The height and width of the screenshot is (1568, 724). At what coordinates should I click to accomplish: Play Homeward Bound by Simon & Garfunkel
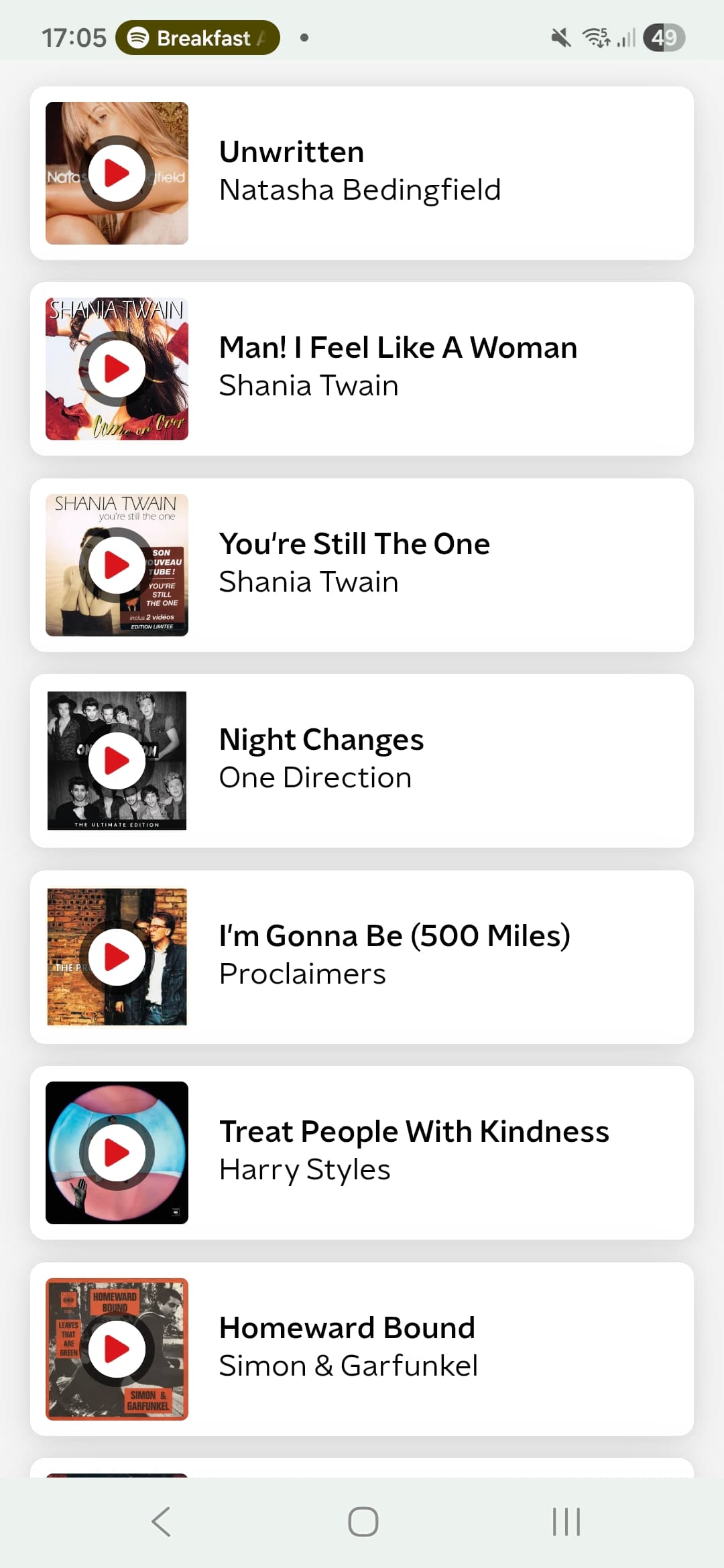pyautogui.click(x=117, y=1348)
